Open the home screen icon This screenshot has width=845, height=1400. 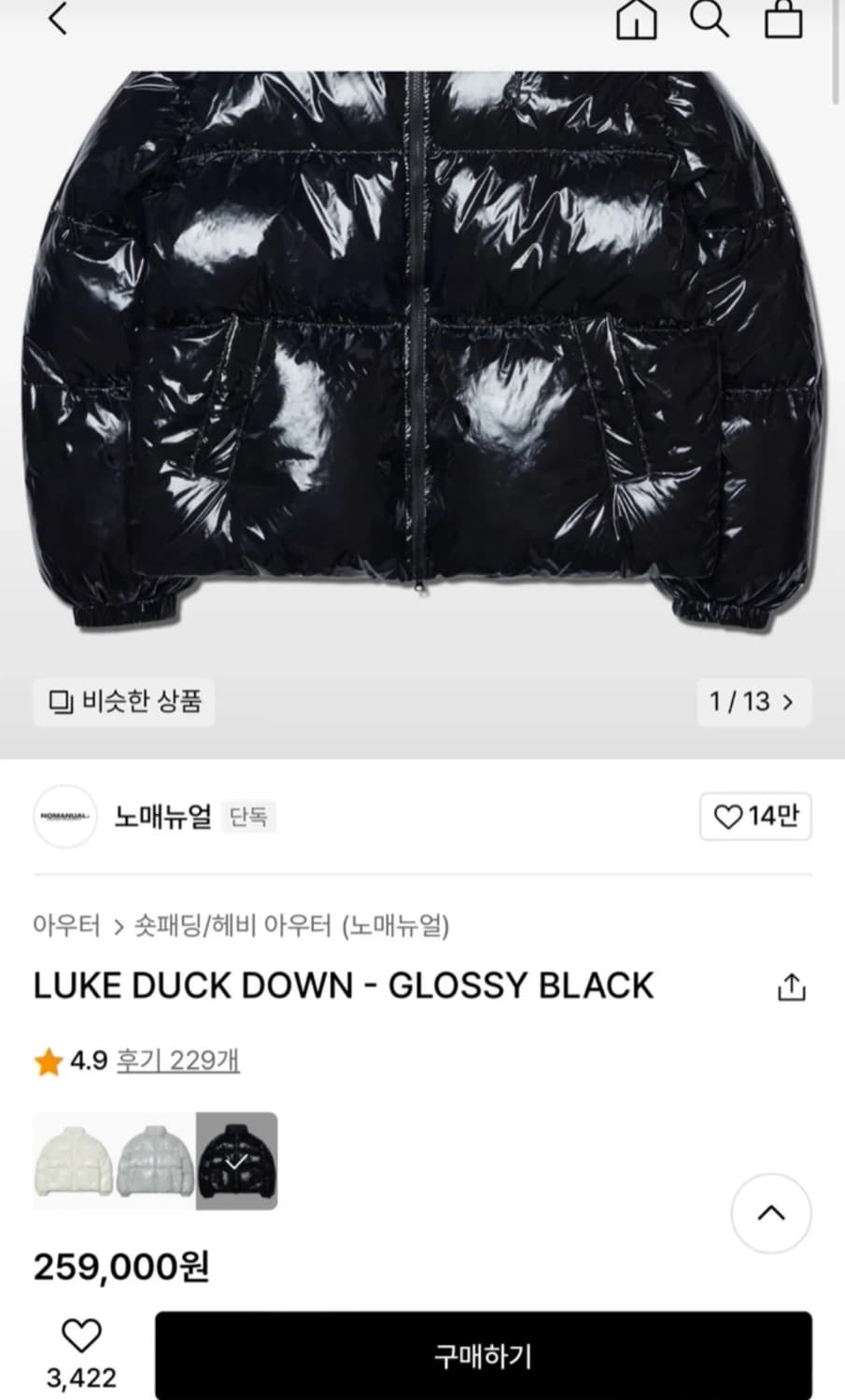[636, 22]
